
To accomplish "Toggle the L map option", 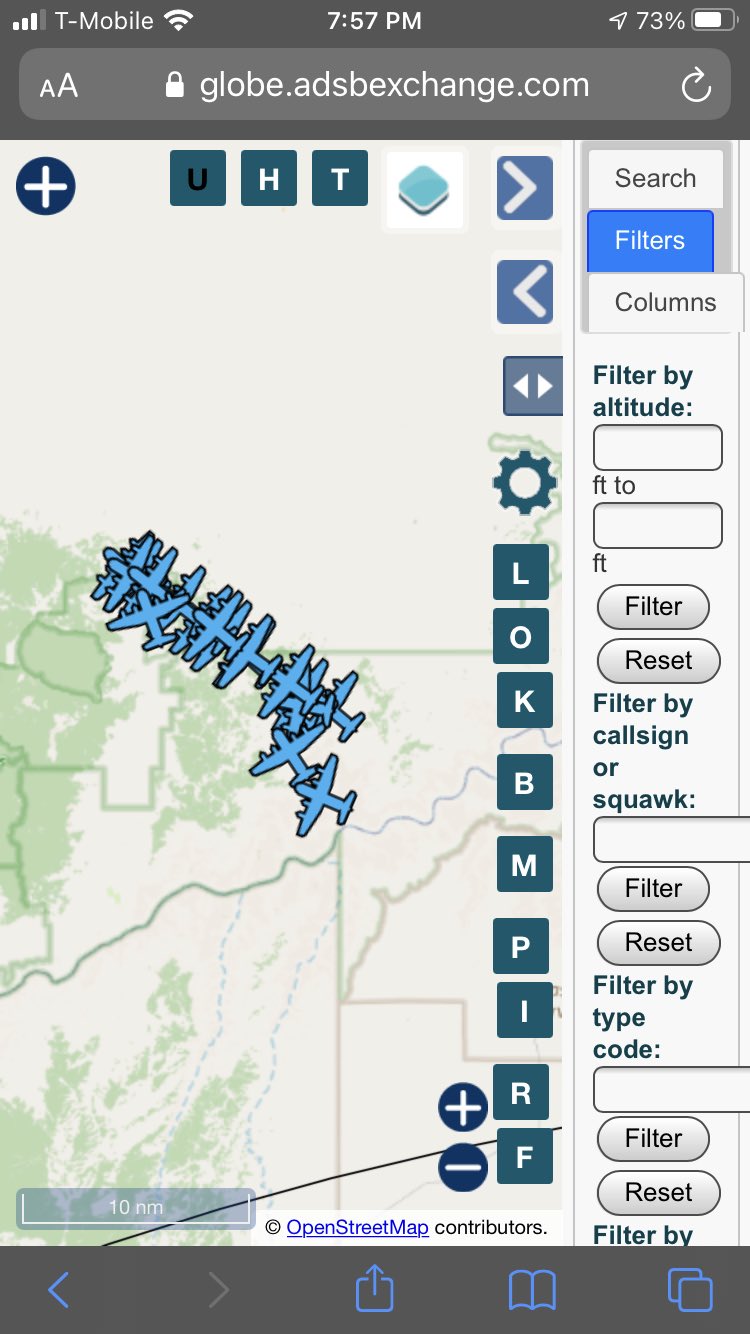I will (x=521, y=574).
